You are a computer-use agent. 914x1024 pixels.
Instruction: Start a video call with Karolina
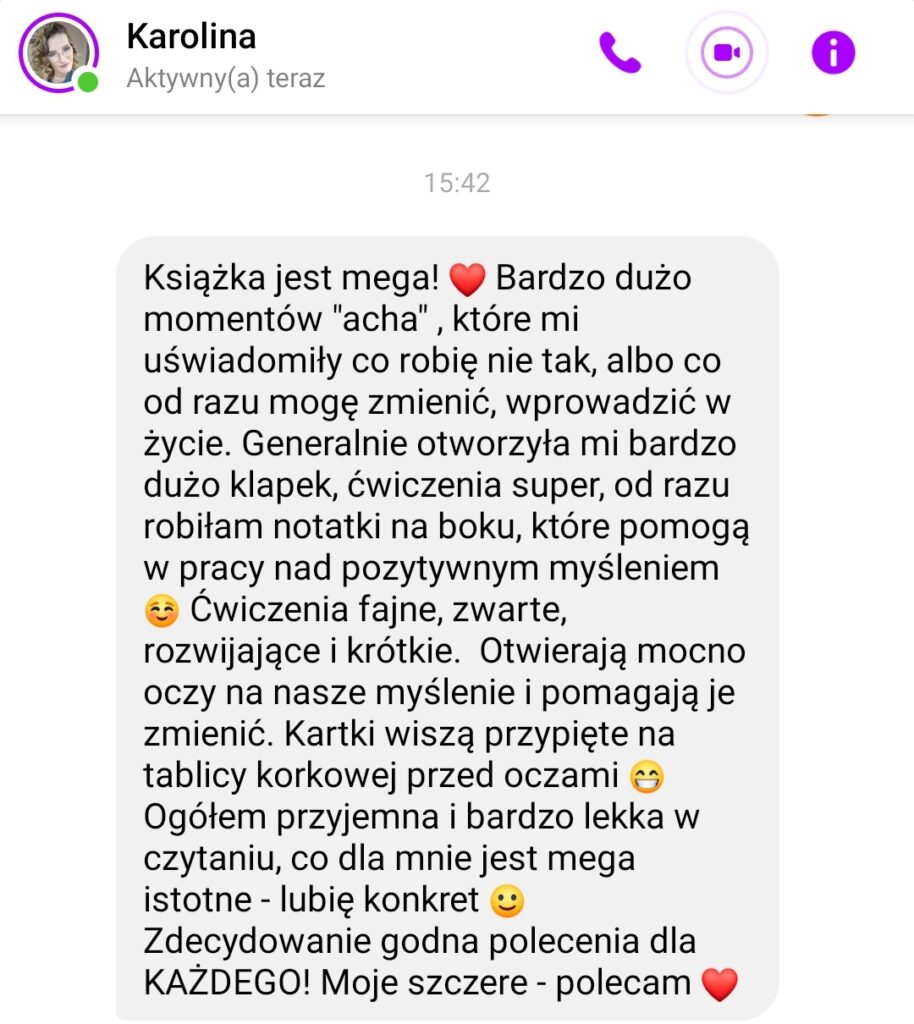[726, 52]
